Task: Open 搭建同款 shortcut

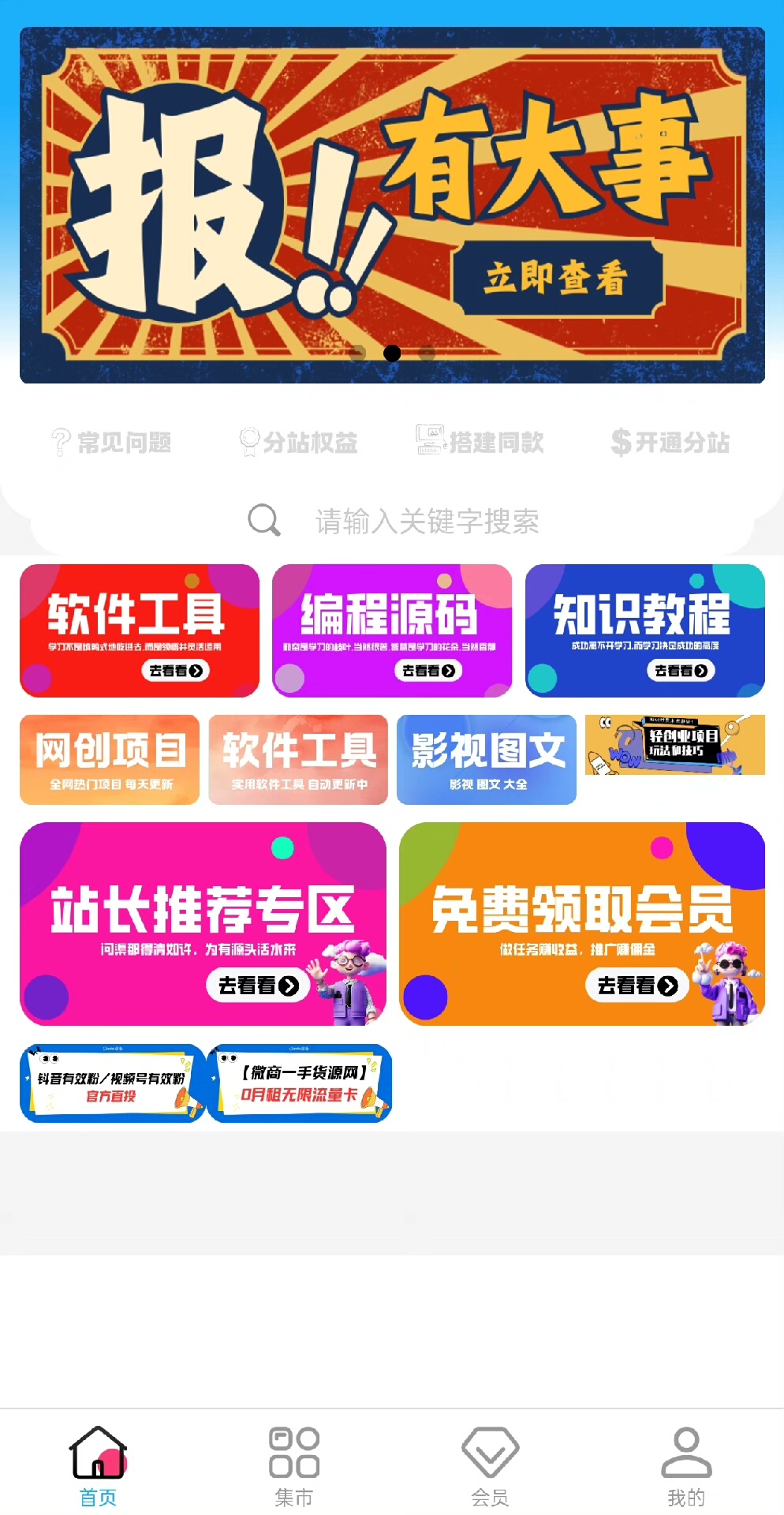Action: 480,442
